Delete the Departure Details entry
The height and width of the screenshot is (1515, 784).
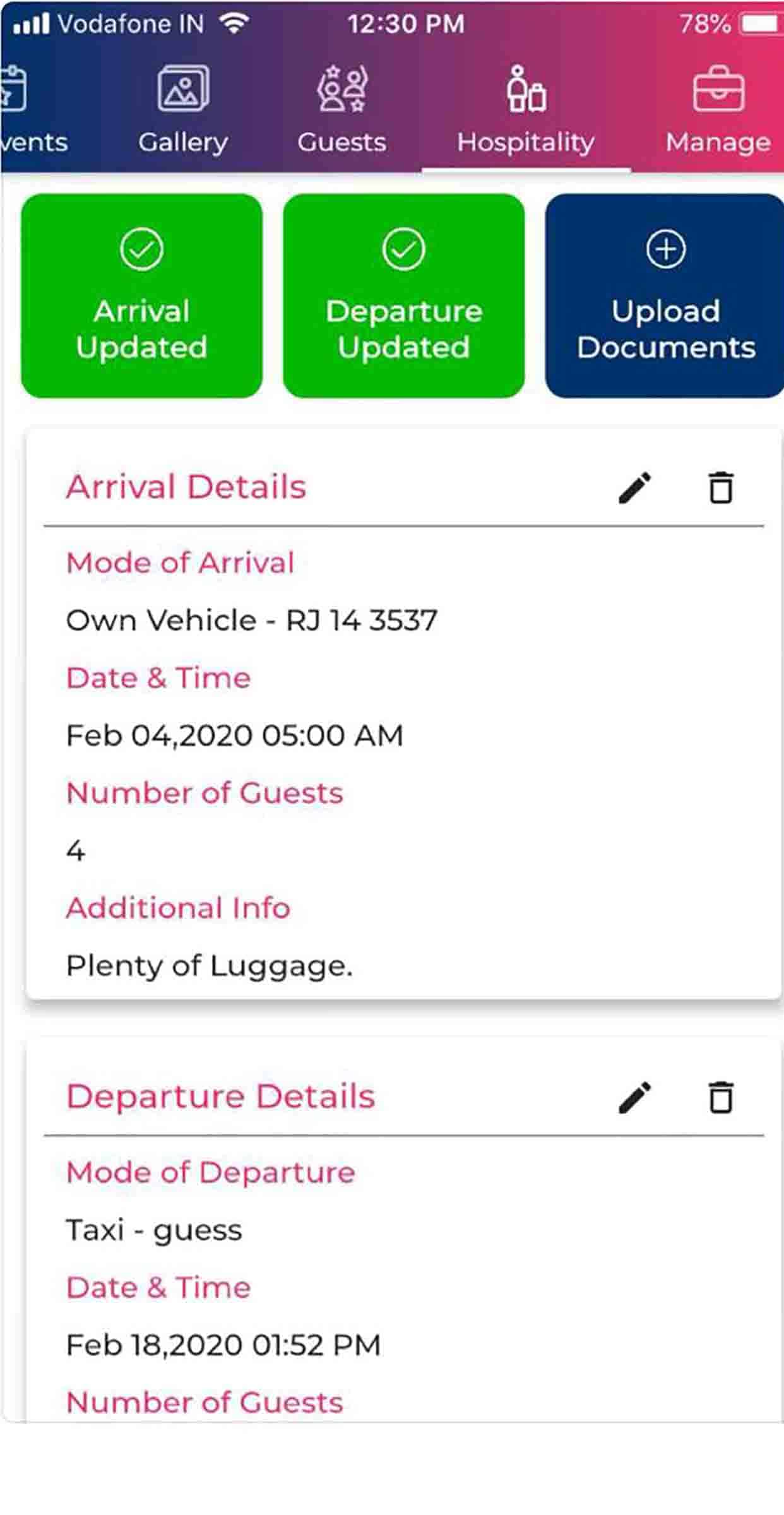[721, 1097]
